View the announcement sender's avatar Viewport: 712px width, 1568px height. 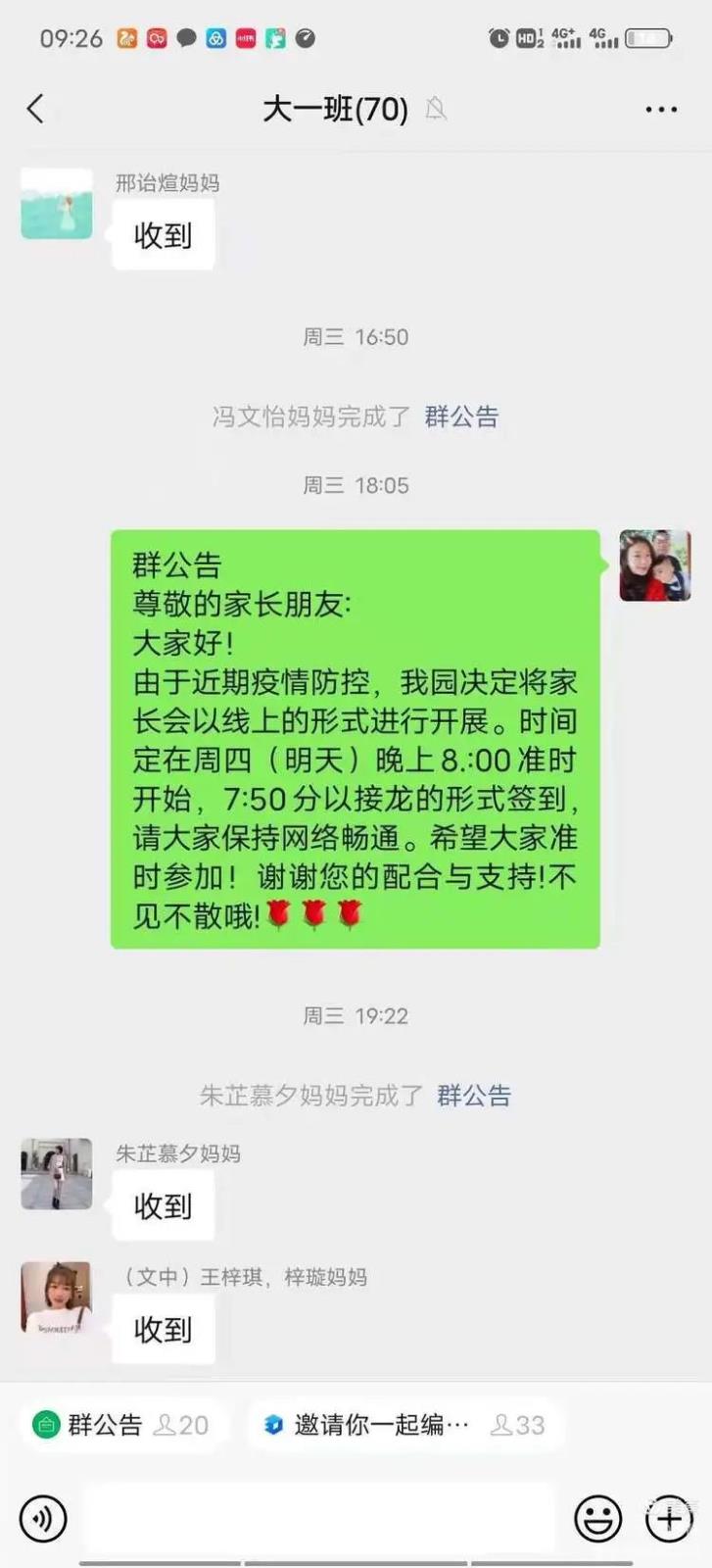pyautogui.click(x=655, y=565)
